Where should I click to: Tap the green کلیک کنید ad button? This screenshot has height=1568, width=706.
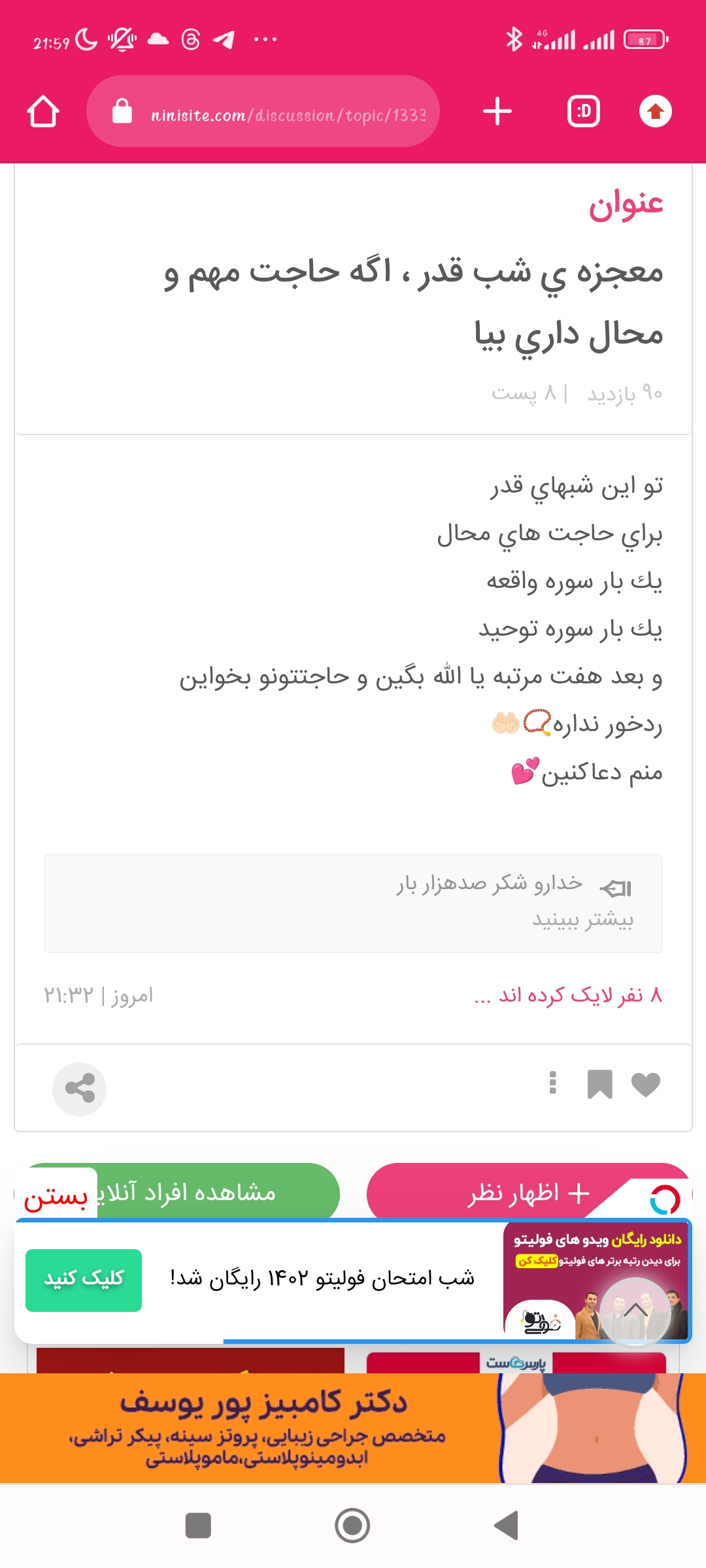point(84,1280)
